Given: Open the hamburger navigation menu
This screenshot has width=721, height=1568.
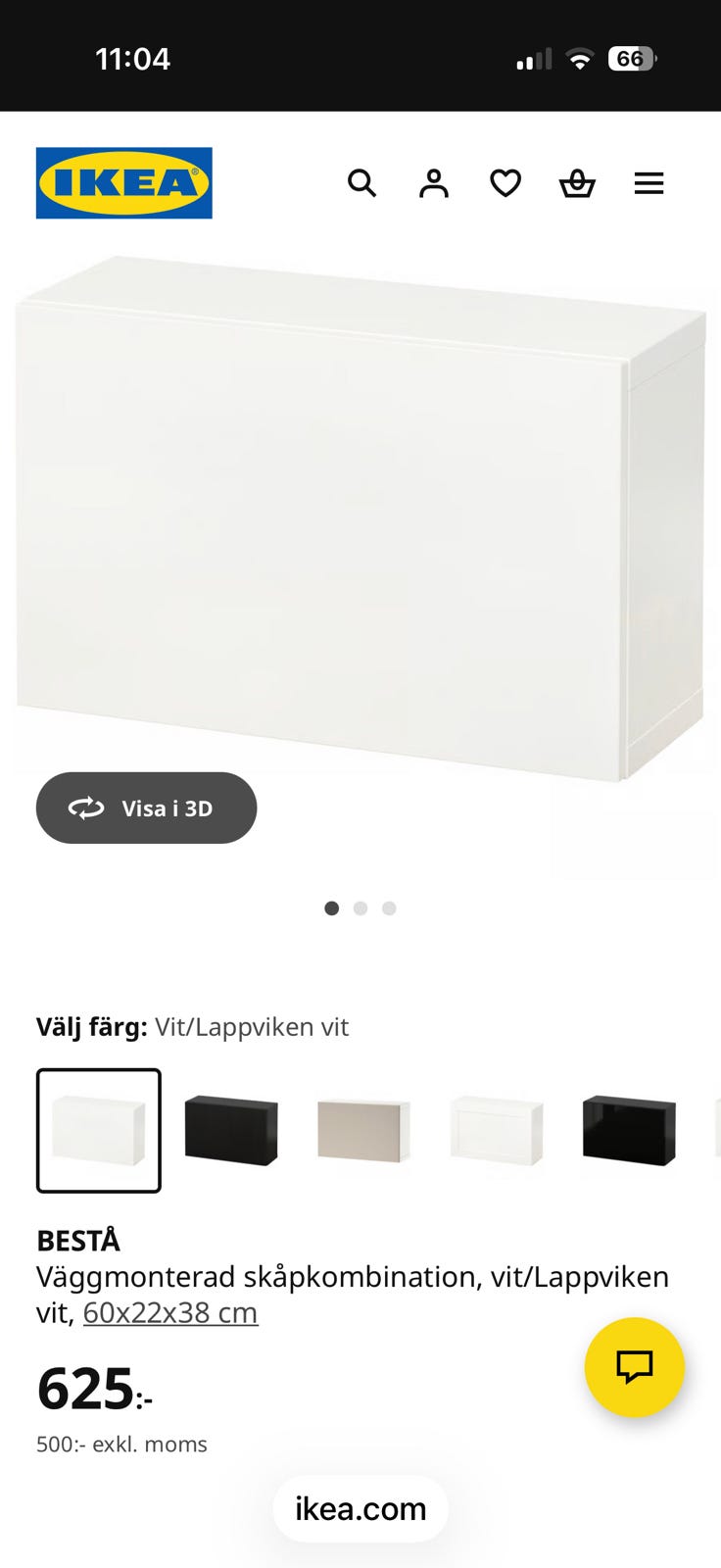Looking at the screenshot, I should [649, 183].
